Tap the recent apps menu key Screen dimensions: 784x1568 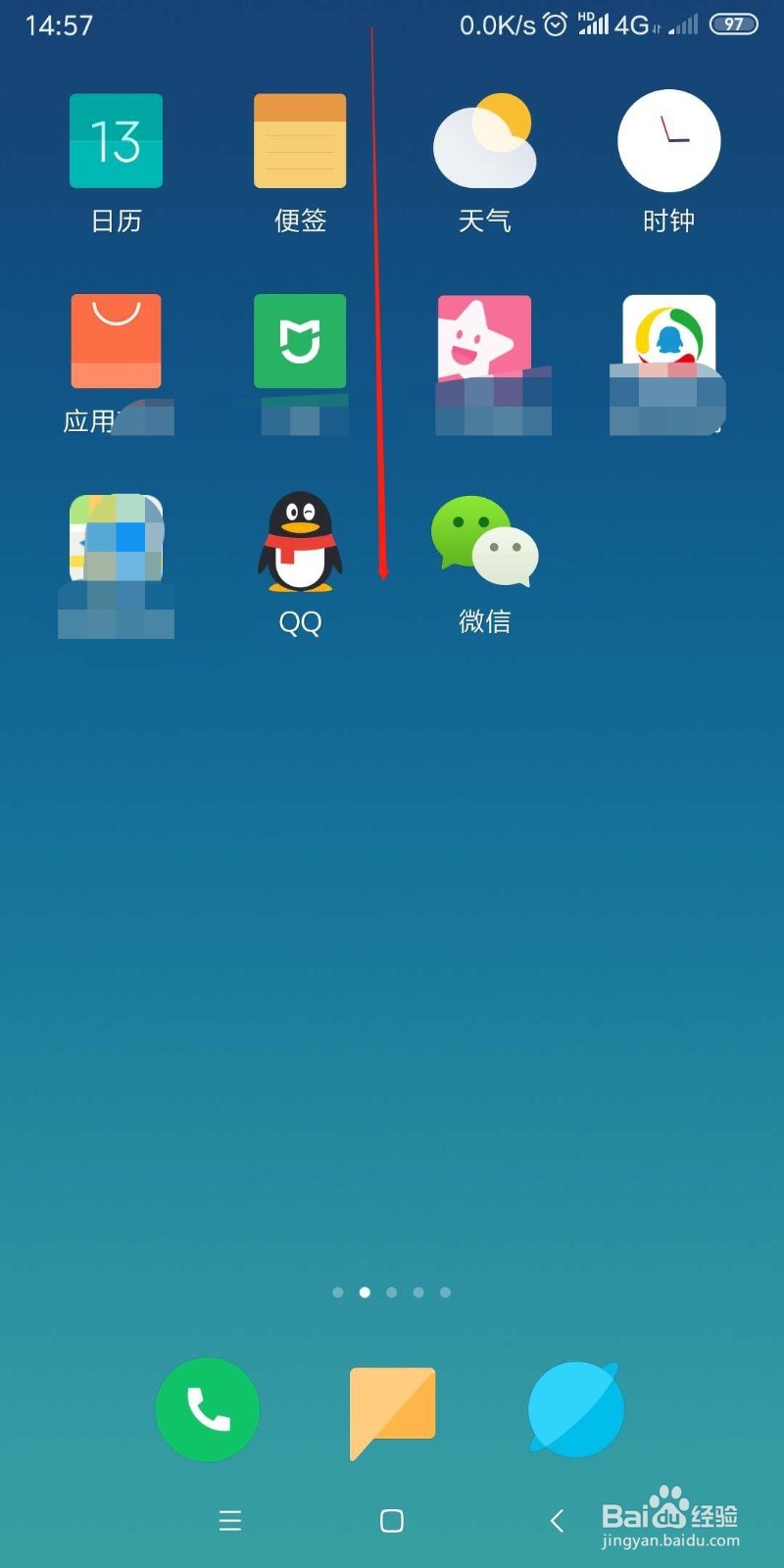[230, 1521]
